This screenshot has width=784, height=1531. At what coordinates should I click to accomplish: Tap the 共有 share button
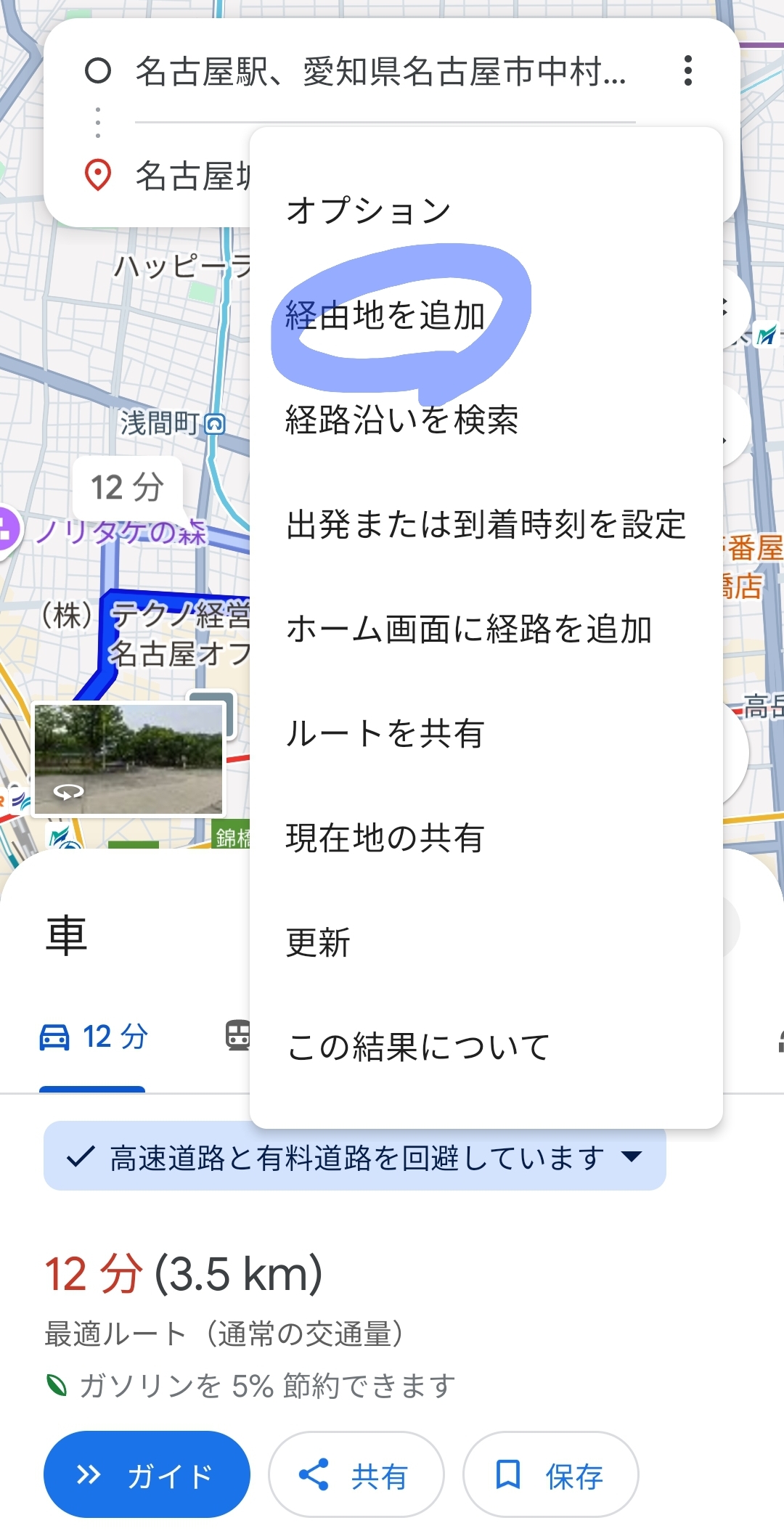point(356,1475)
